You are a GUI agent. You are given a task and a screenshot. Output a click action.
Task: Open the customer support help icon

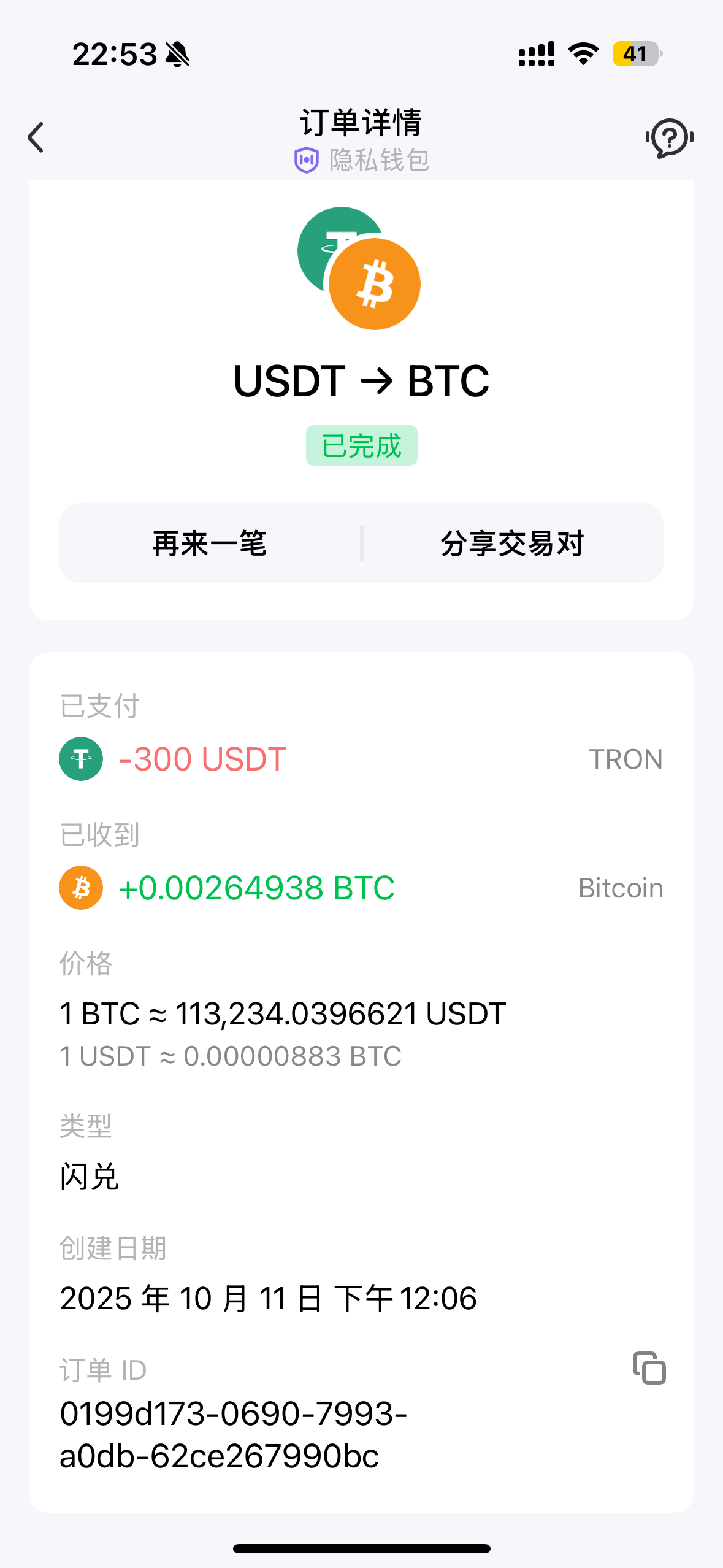tap(669, 137)
